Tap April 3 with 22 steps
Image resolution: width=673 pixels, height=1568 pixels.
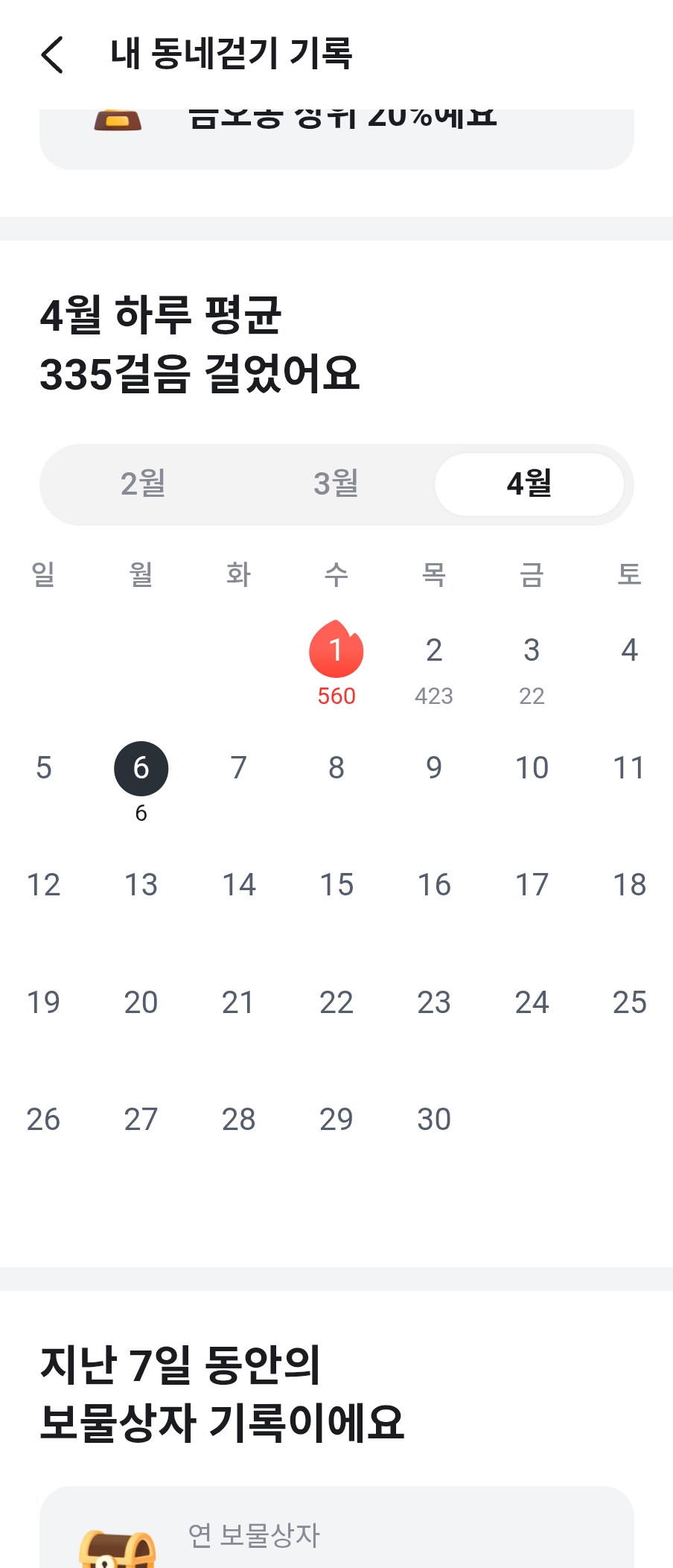coord(532,668)
